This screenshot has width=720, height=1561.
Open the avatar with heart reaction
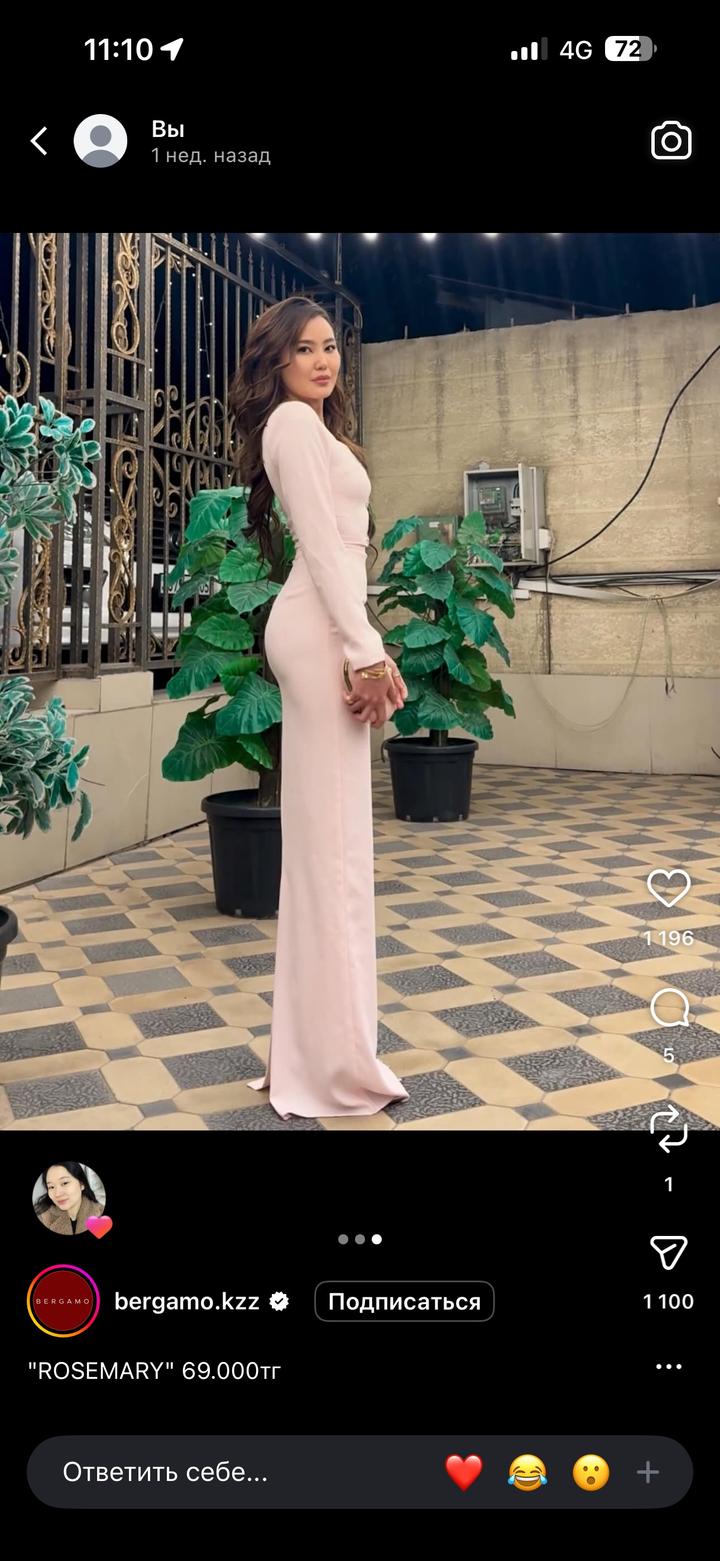click(x=69, y=1198)
